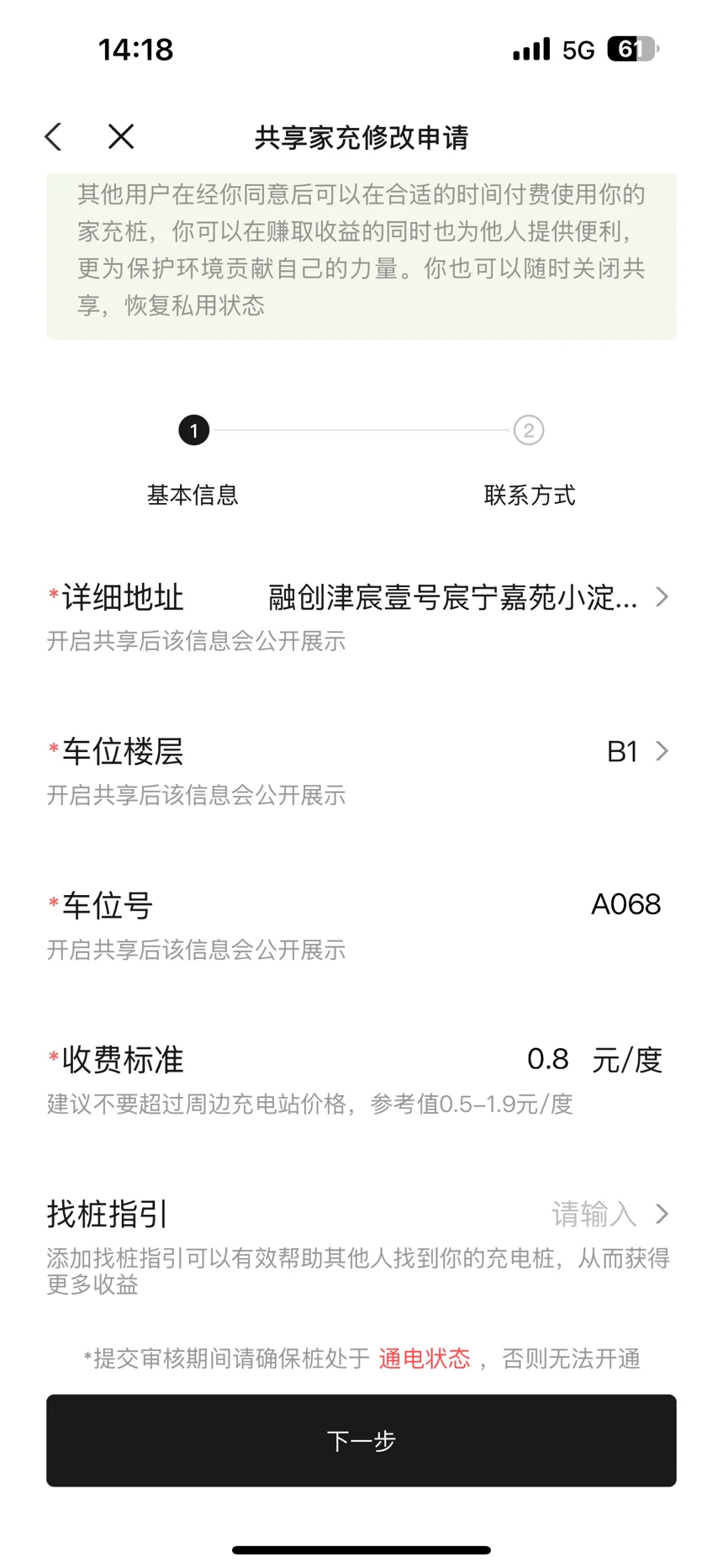
Task: Tap 下一步 to continue
Action: [x=361, y=1440]
